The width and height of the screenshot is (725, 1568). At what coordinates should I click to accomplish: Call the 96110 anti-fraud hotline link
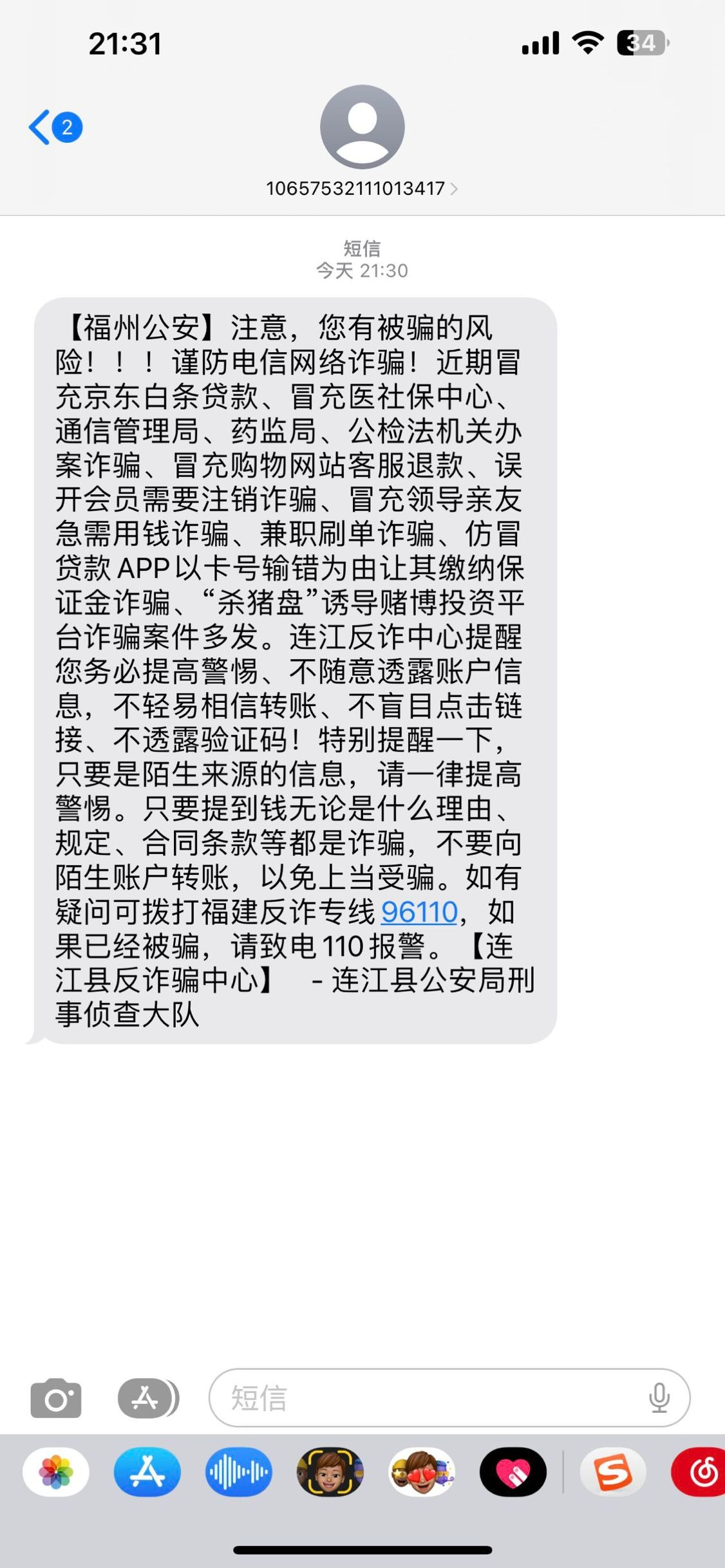click(x=419, y=911)
